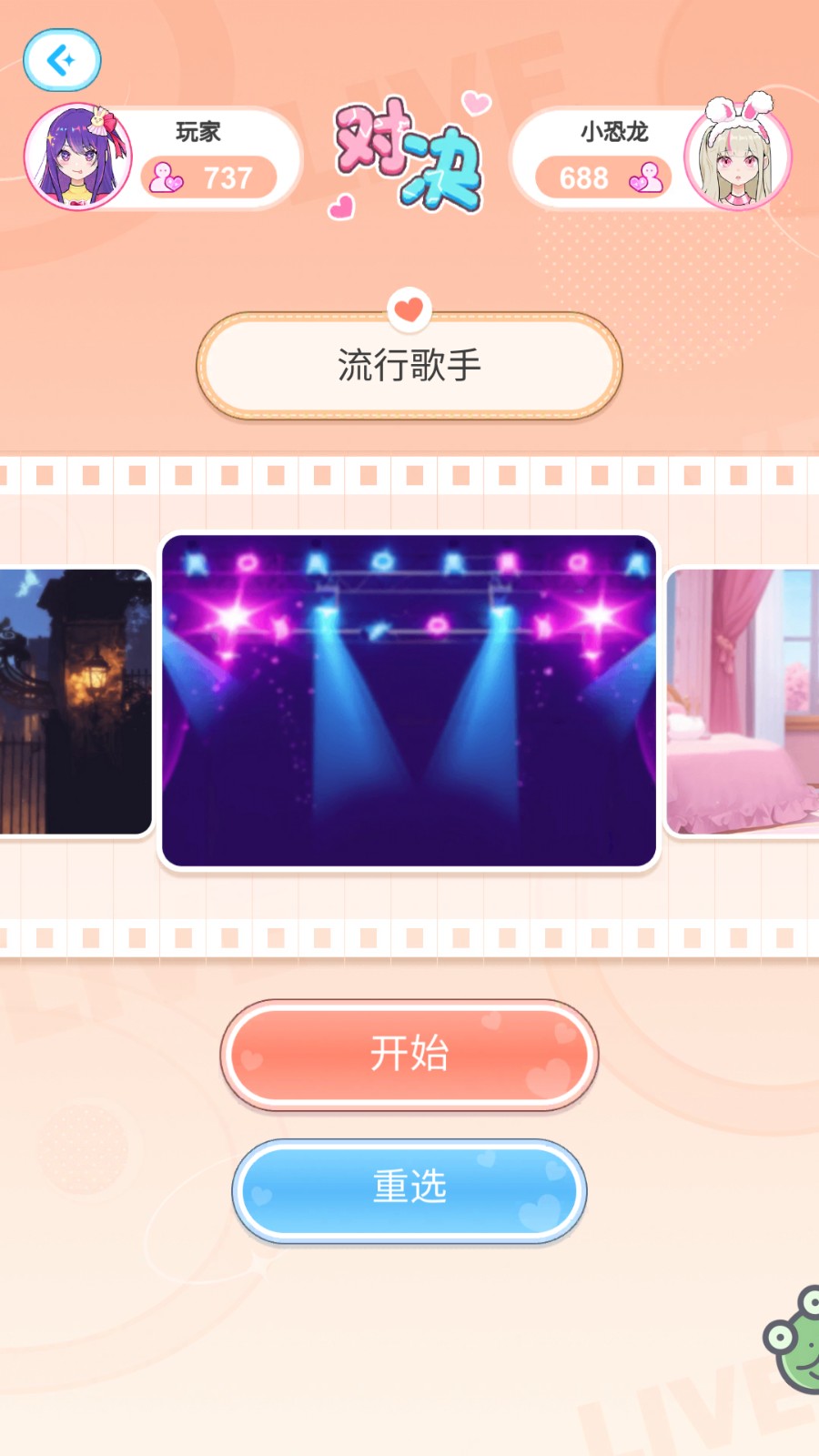Tap the 开始 start button
Screen dimensions: 819x1456
coord(409,1054)
